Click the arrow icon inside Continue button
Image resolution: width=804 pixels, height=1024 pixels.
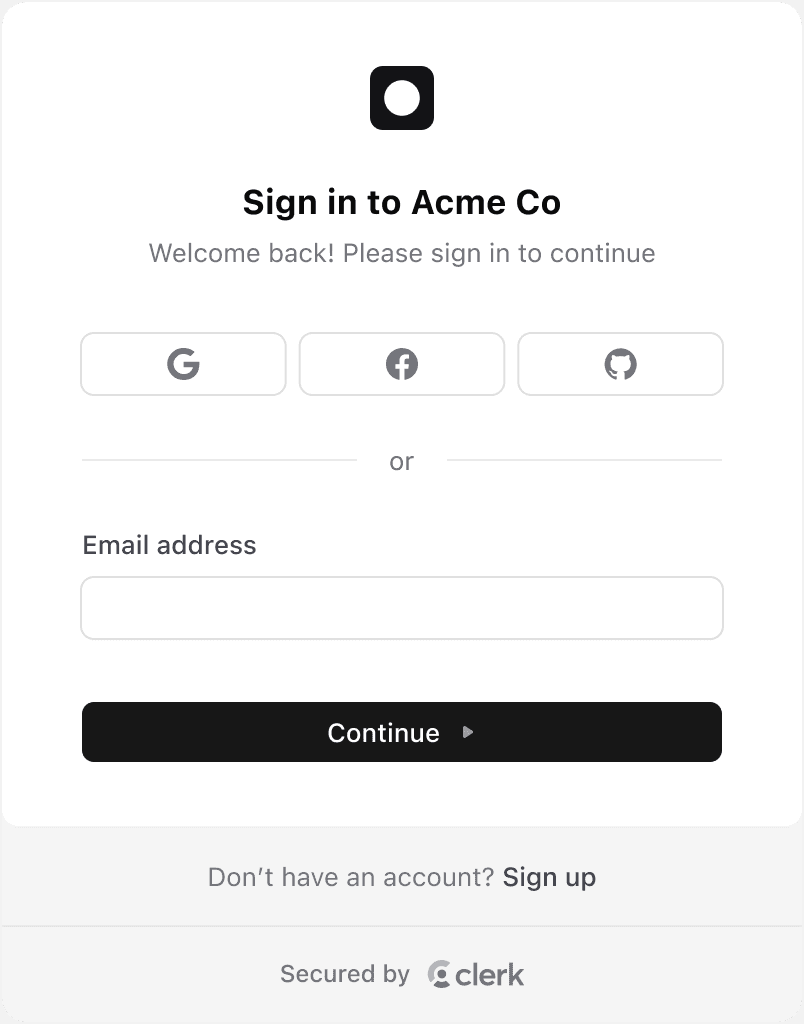tap(468, 732)
